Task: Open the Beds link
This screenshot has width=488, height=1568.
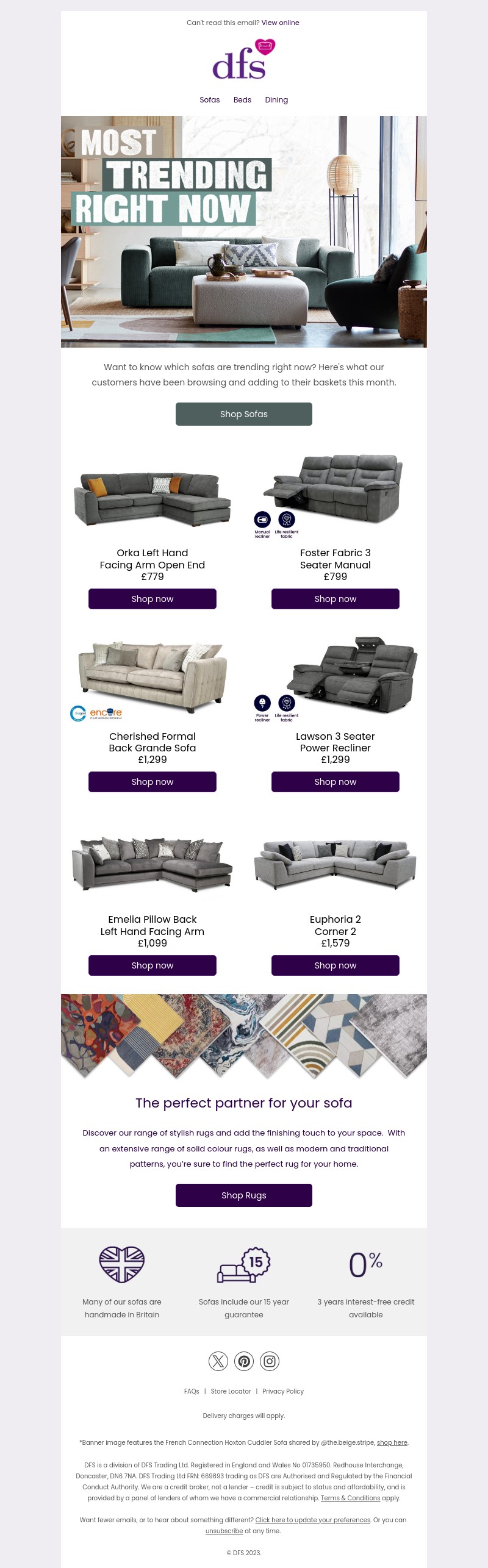Action: (x=242, y=100)
